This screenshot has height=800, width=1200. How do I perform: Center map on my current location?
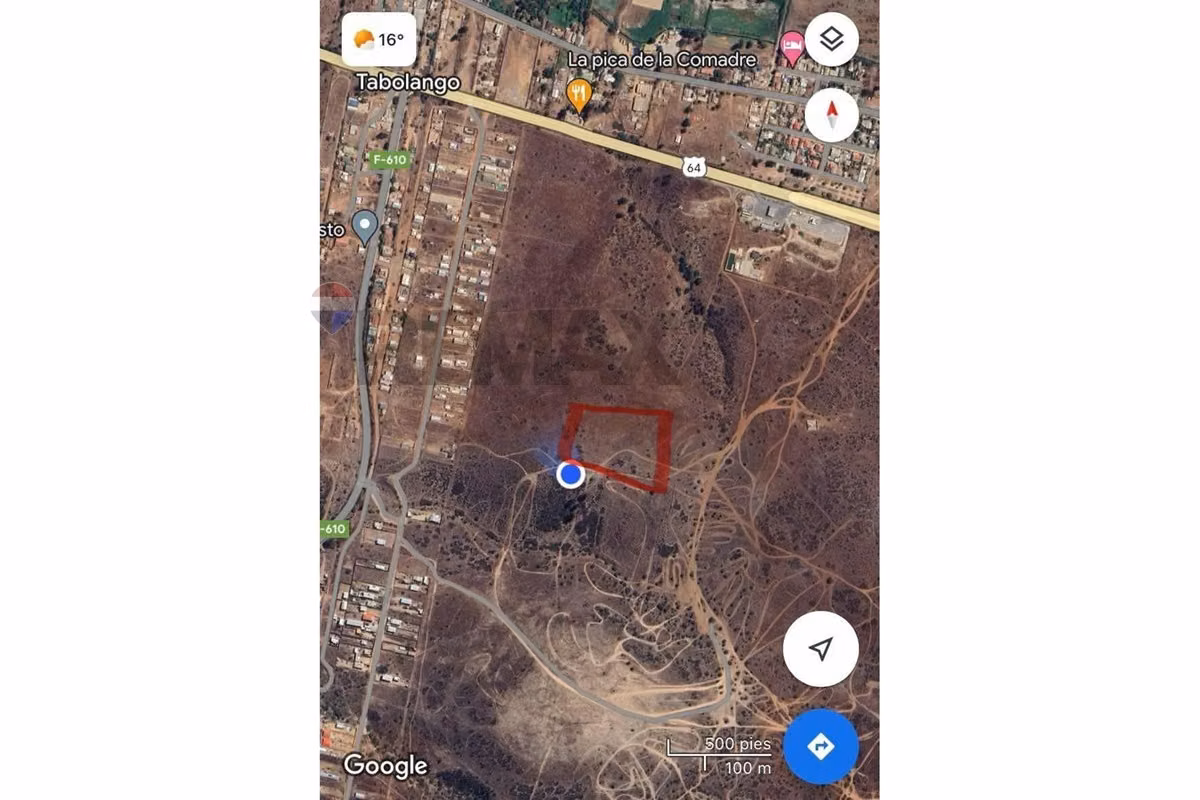[x=821, y=649]
